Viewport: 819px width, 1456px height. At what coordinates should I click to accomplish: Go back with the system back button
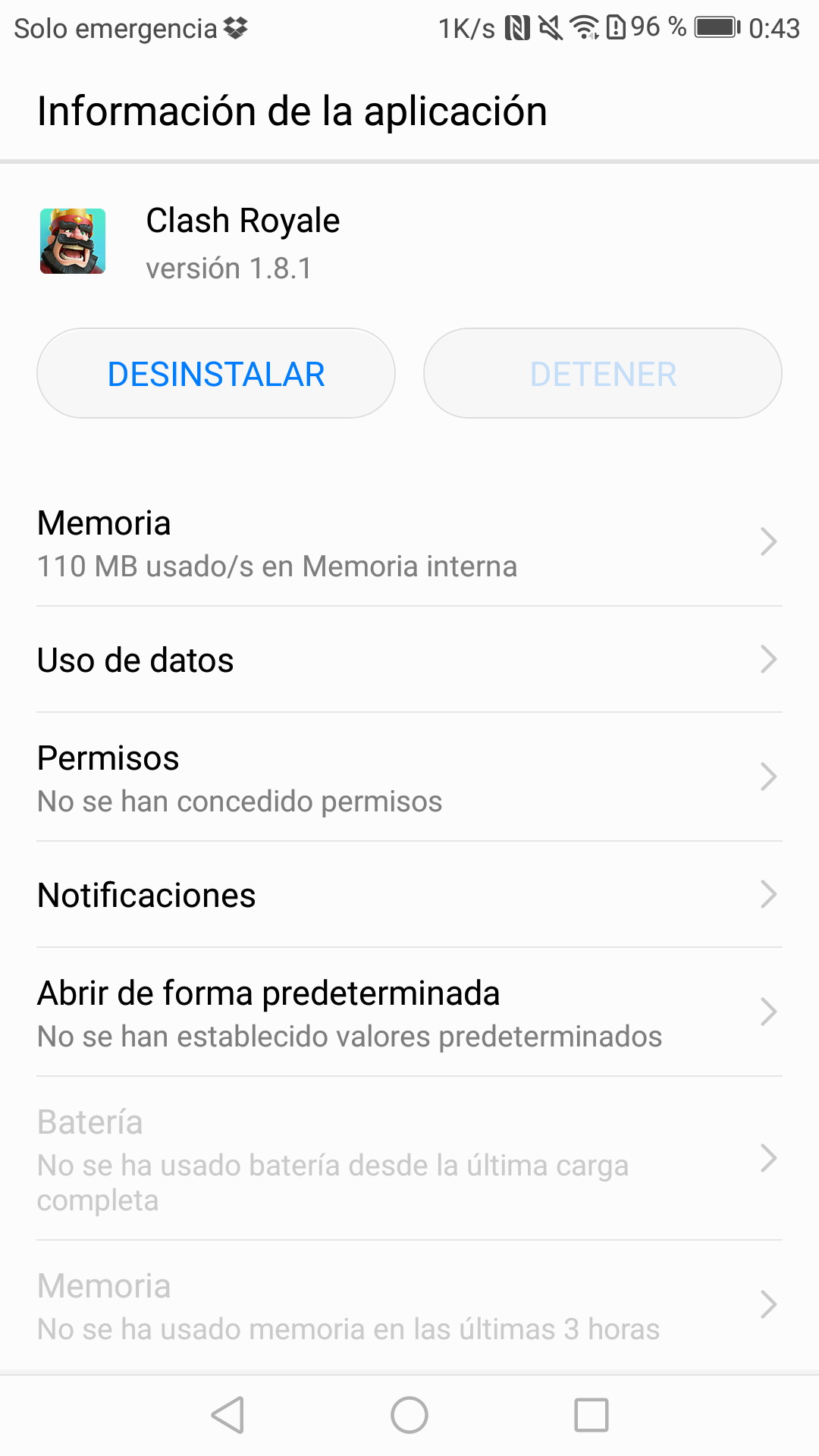click(227, 1415)
